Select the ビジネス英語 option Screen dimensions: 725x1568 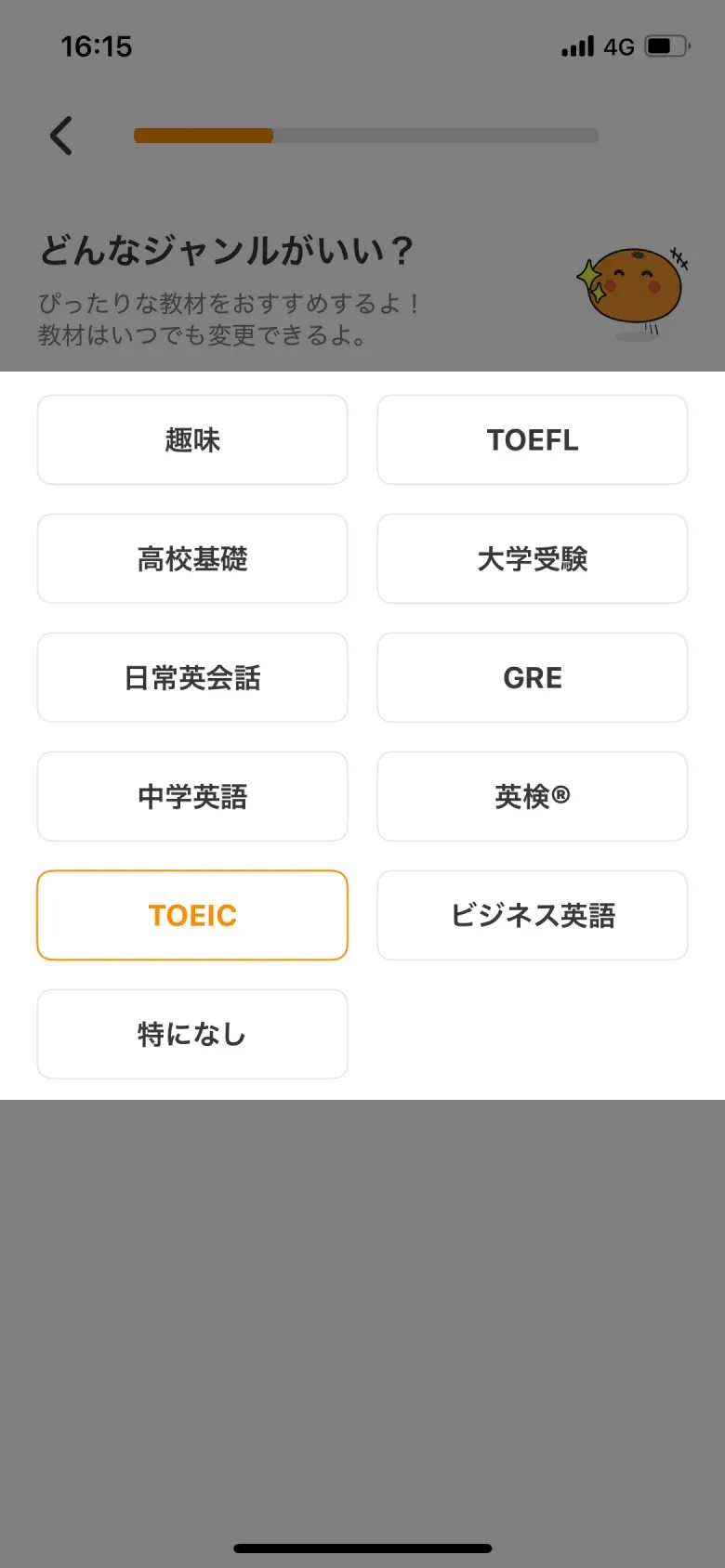(x=532, y=915)
